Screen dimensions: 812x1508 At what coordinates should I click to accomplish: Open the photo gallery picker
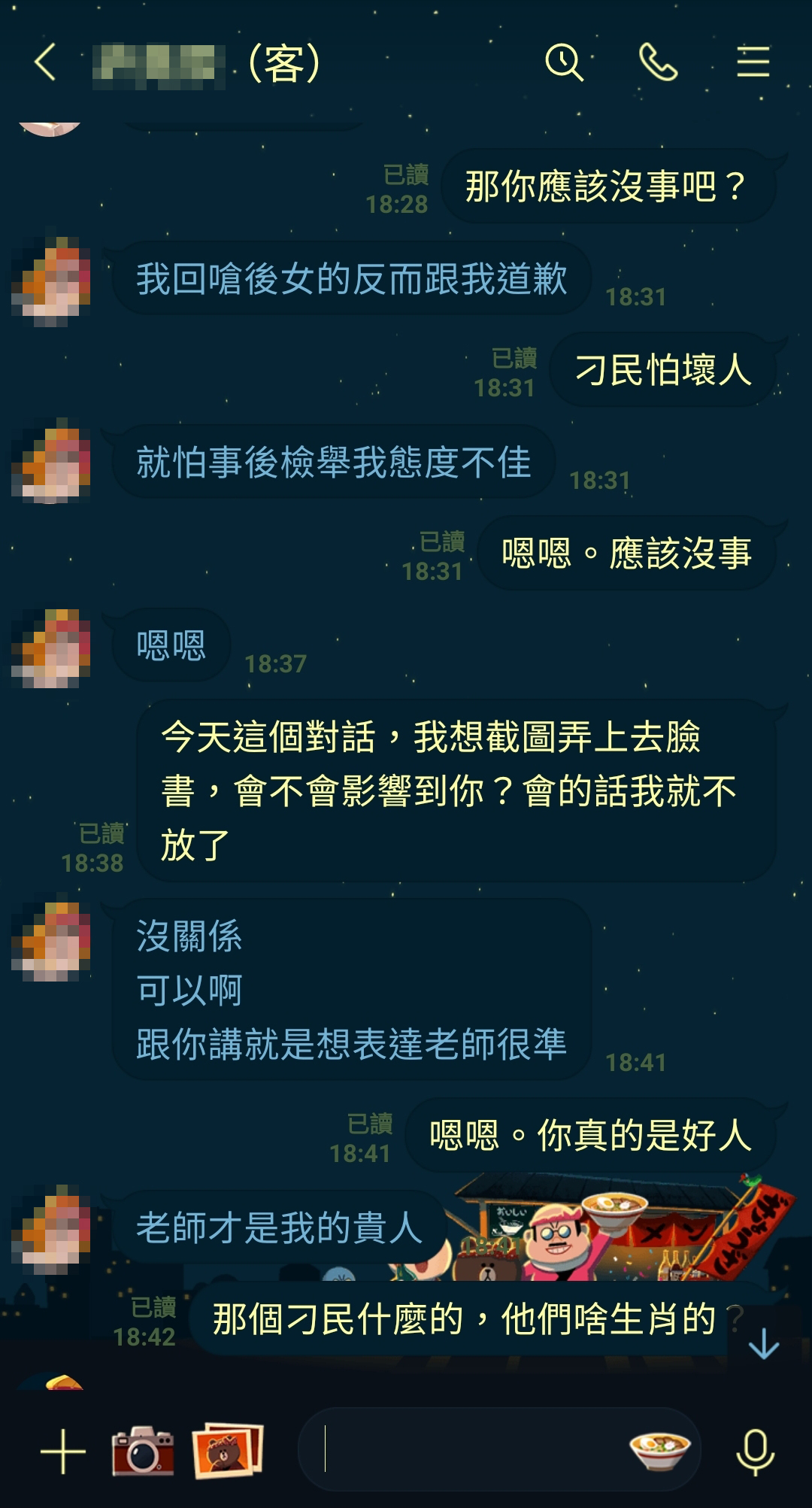pos(227,1450)
